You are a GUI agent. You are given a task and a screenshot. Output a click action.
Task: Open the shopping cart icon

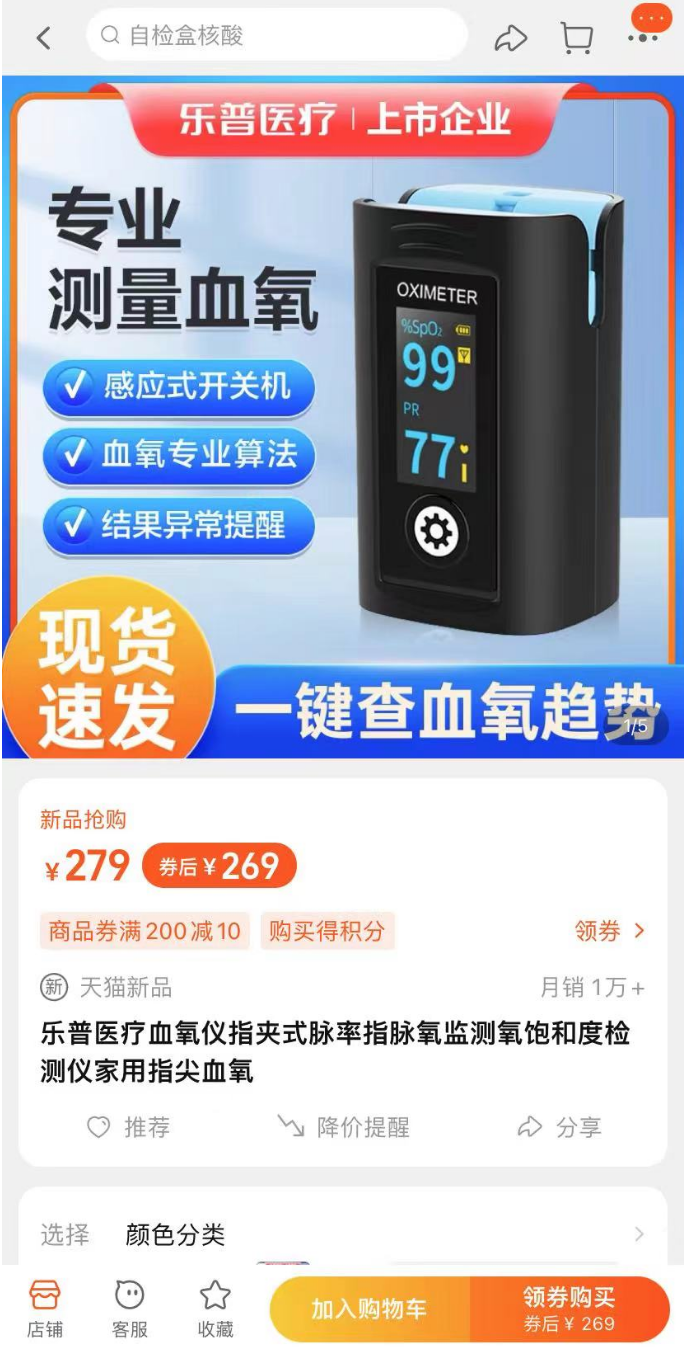[577, 38]
